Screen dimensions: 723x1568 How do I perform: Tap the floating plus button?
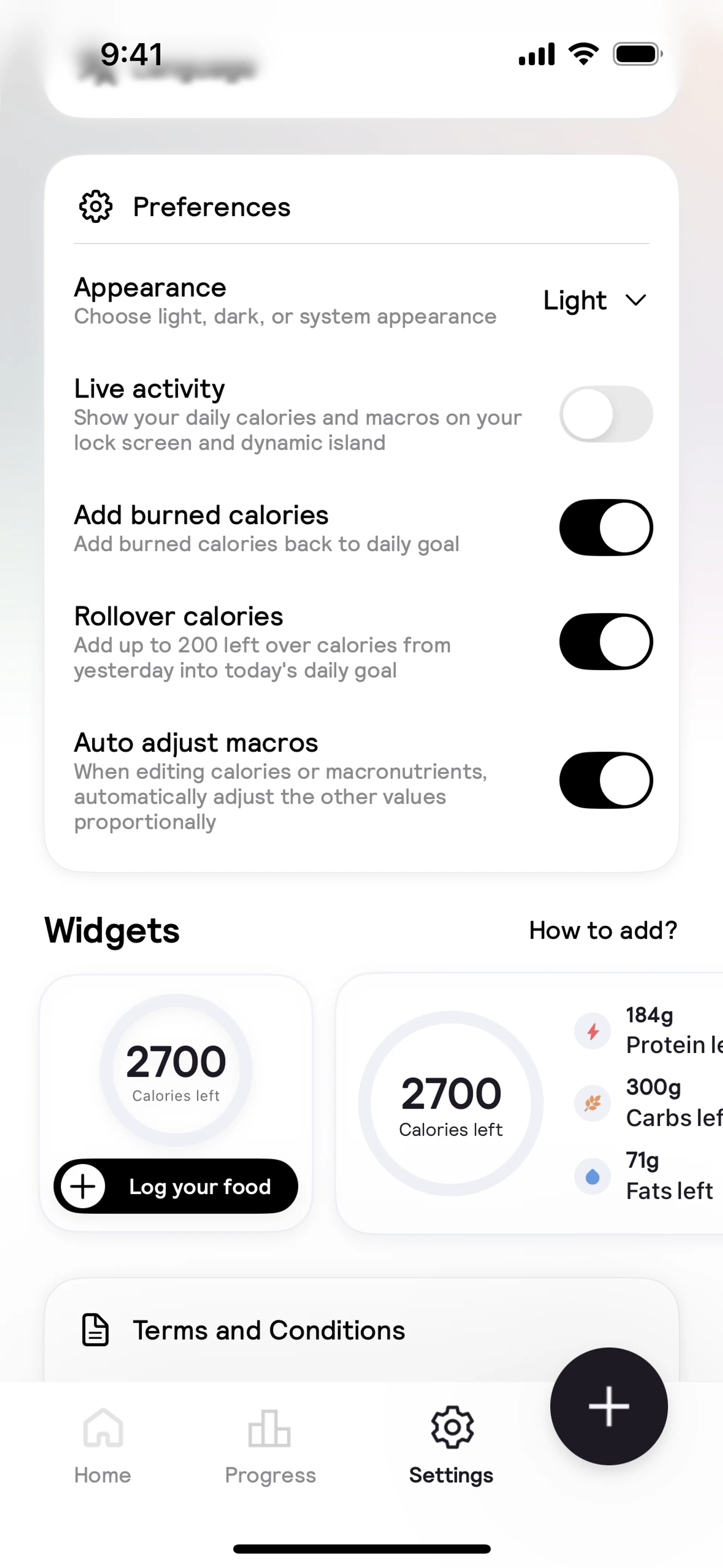pos(609,1406)
